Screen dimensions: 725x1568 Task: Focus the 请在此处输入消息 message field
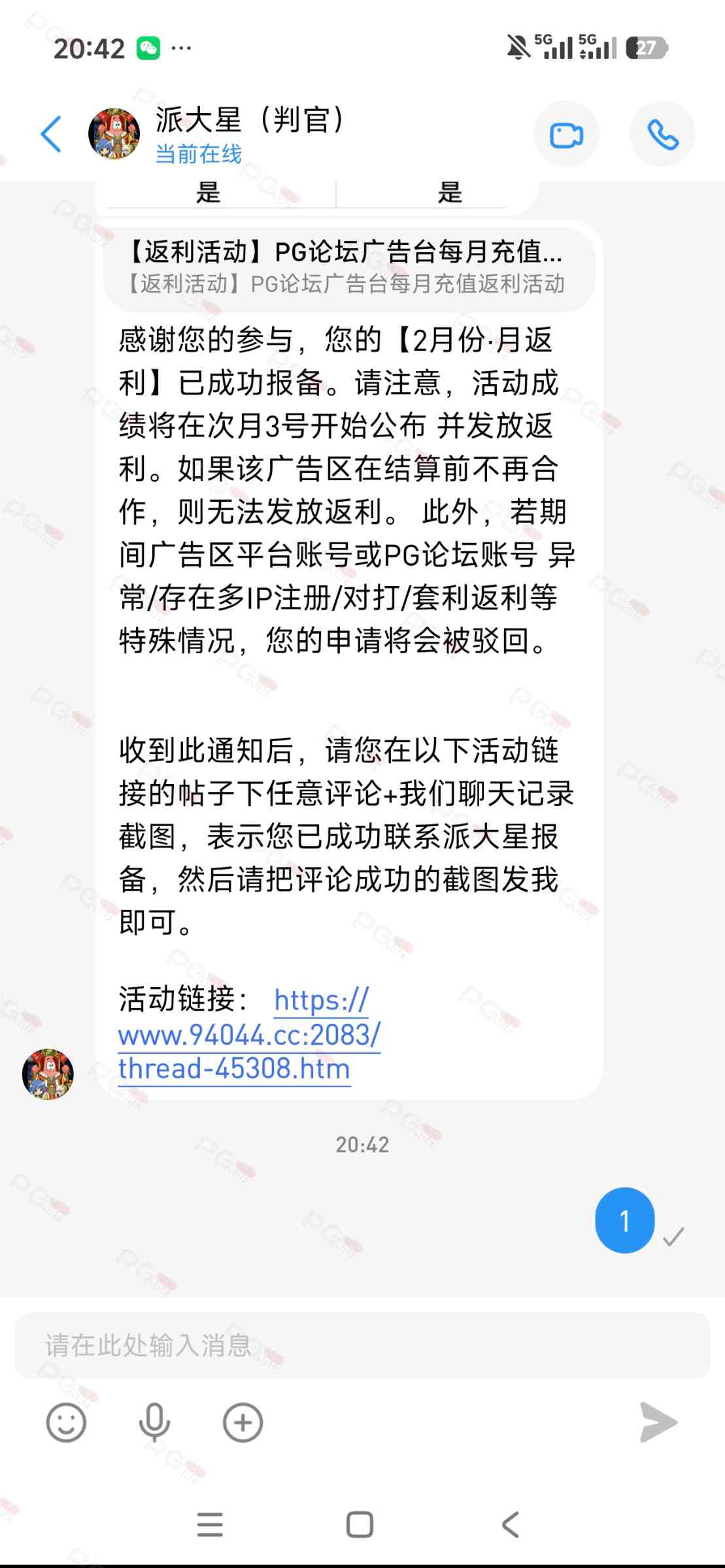point(362,1345)
